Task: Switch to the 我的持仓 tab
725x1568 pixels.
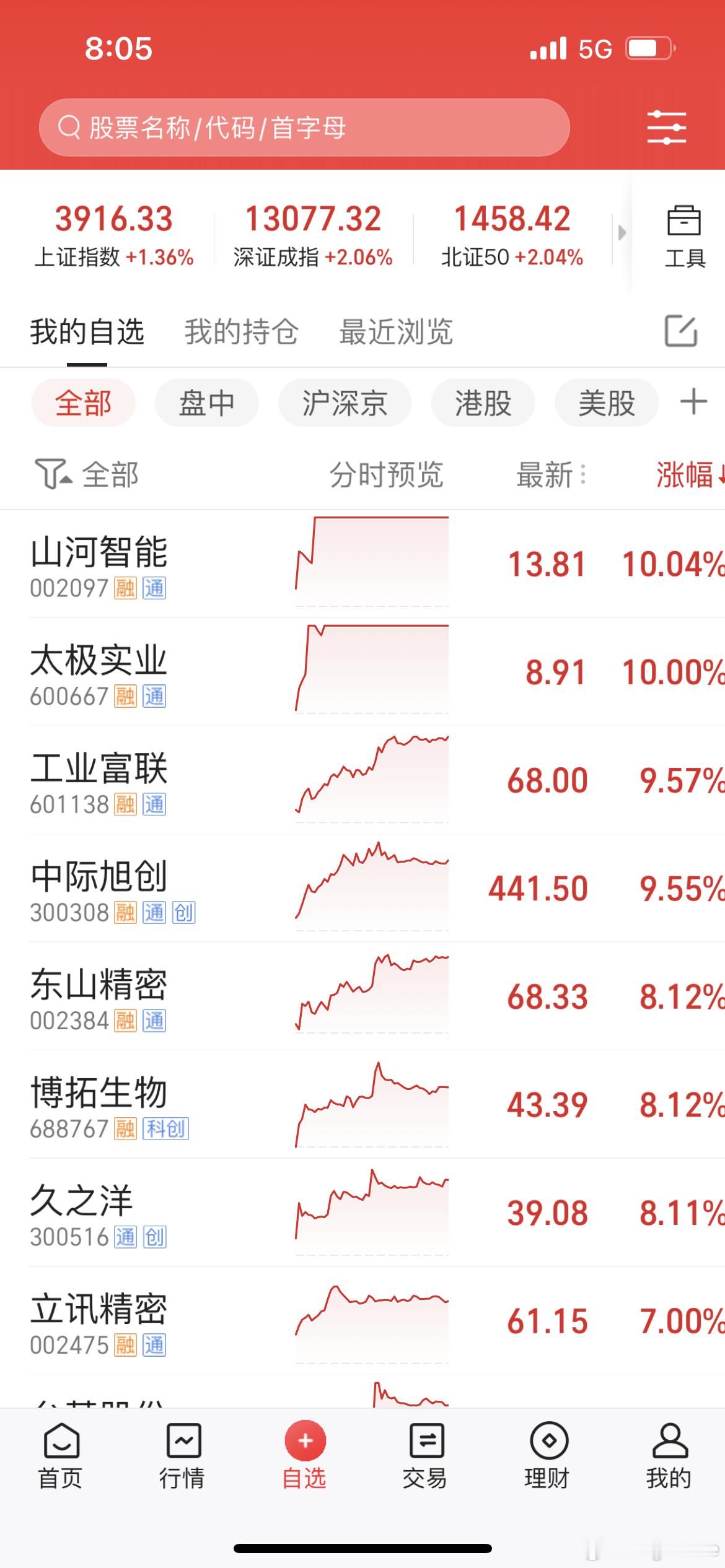Action: pyautogui.click(x=241, y=332)
